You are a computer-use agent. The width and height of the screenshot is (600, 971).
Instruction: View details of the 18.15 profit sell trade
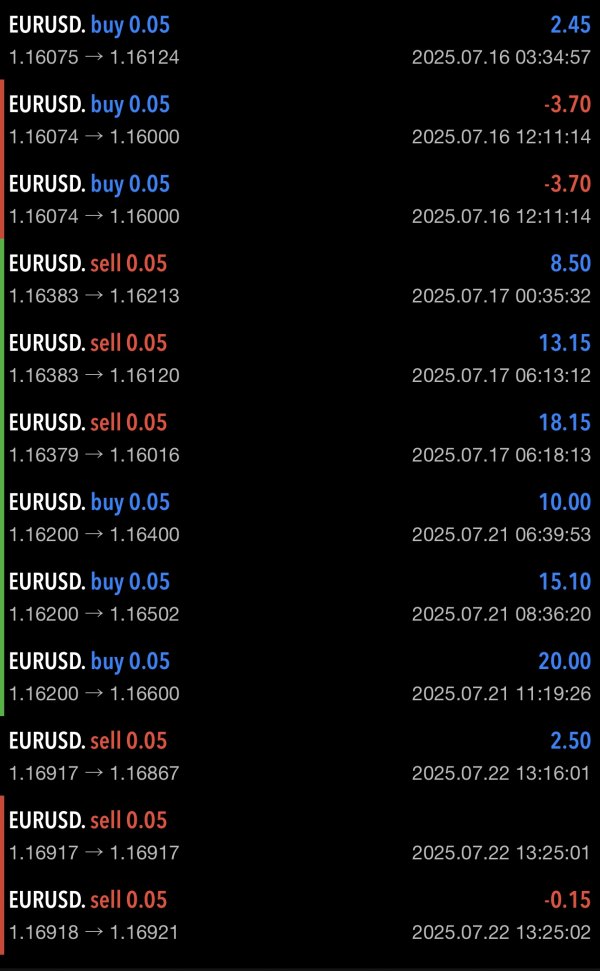coord(300,438)
